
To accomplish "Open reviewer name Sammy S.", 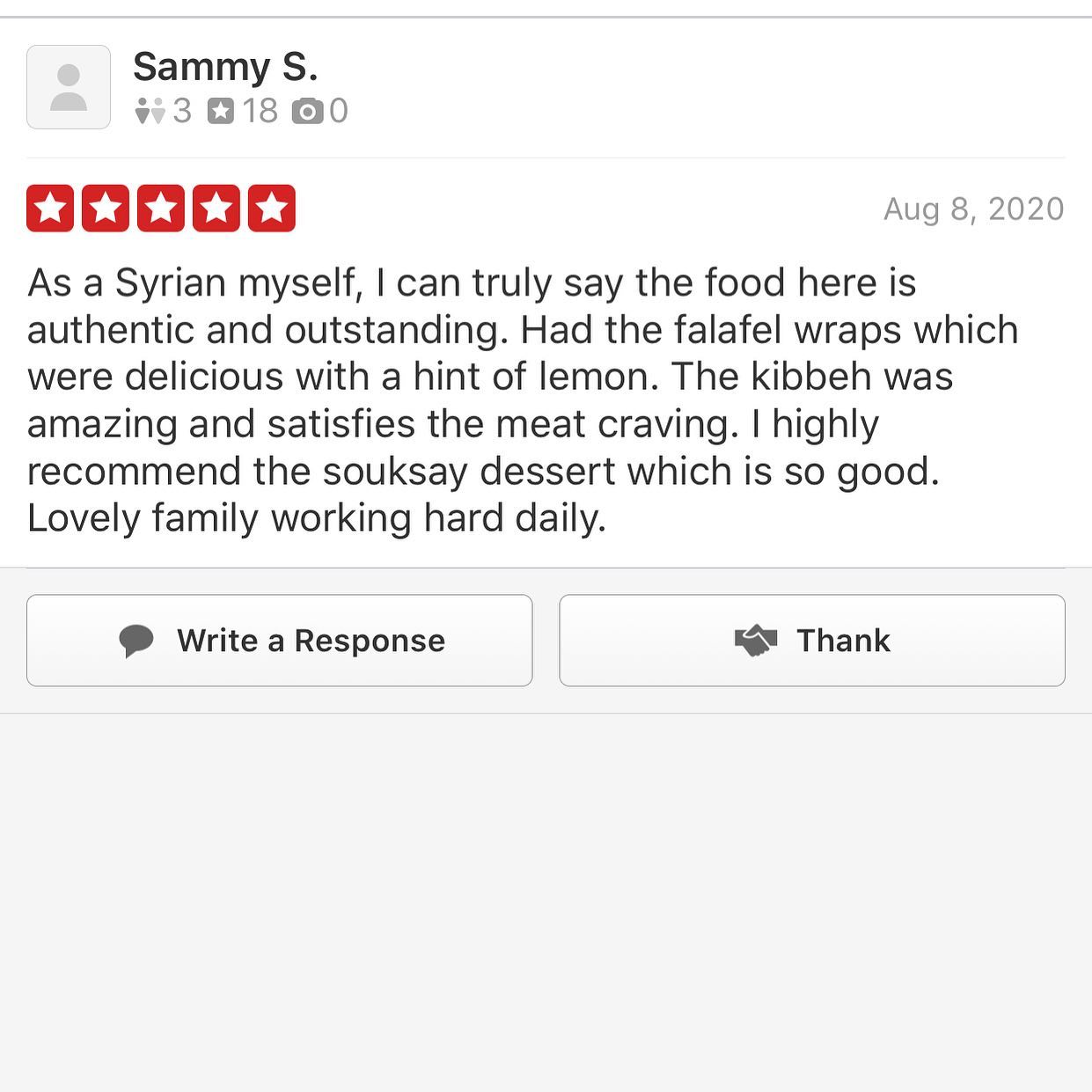I will 225,67.
